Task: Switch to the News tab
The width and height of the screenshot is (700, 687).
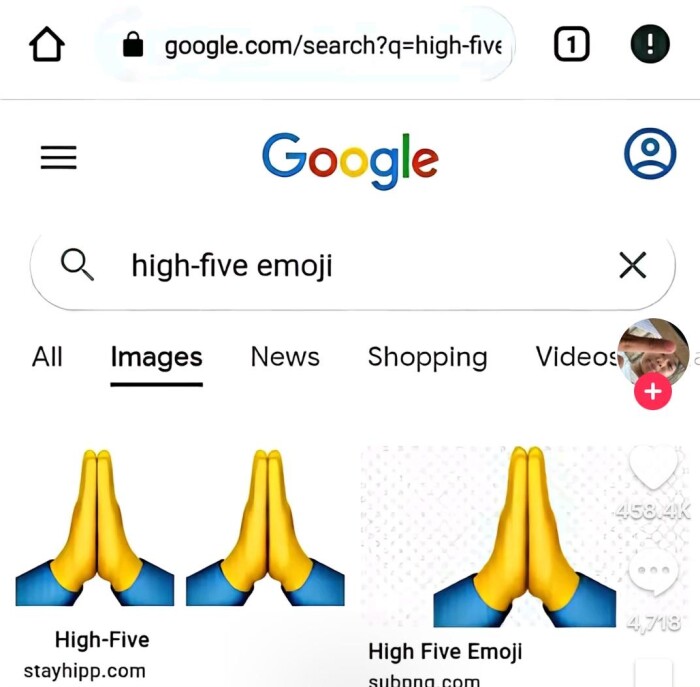Action: (x=285, y=357)
